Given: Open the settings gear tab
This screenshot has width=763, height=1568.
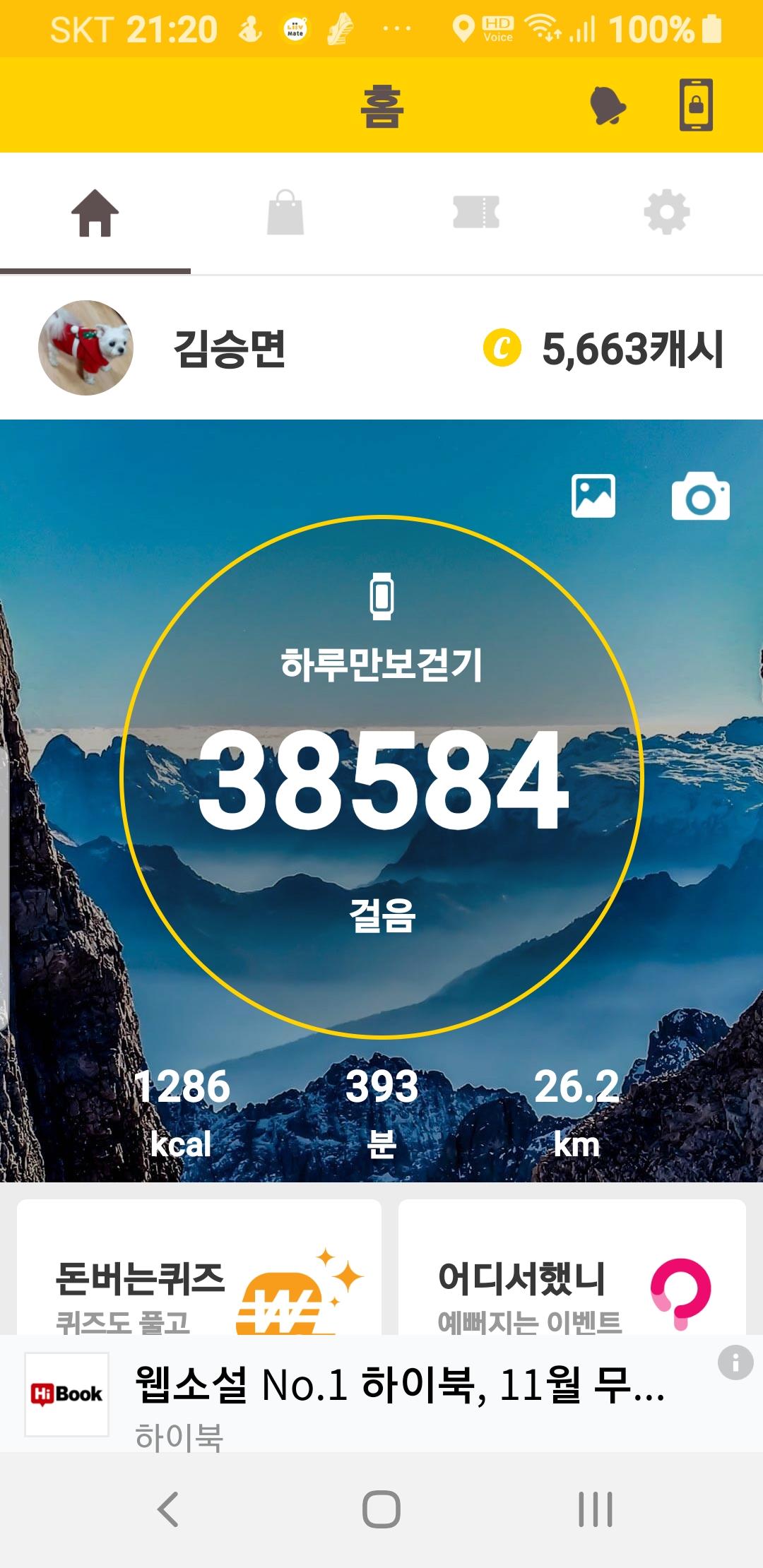Looking at the screenshot, I should (x=667, y=213).
